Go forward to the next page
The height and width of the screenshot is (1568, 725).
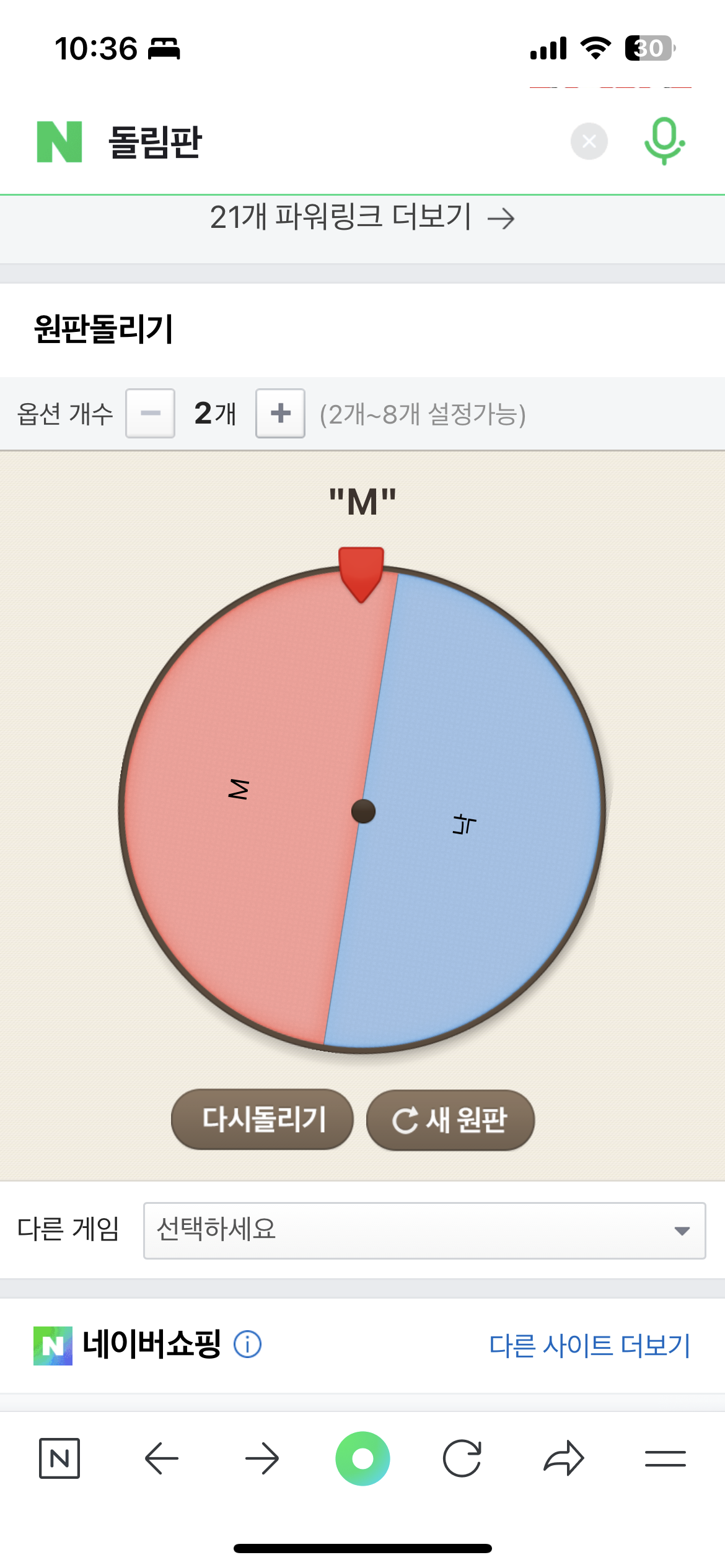[261, 1458]
